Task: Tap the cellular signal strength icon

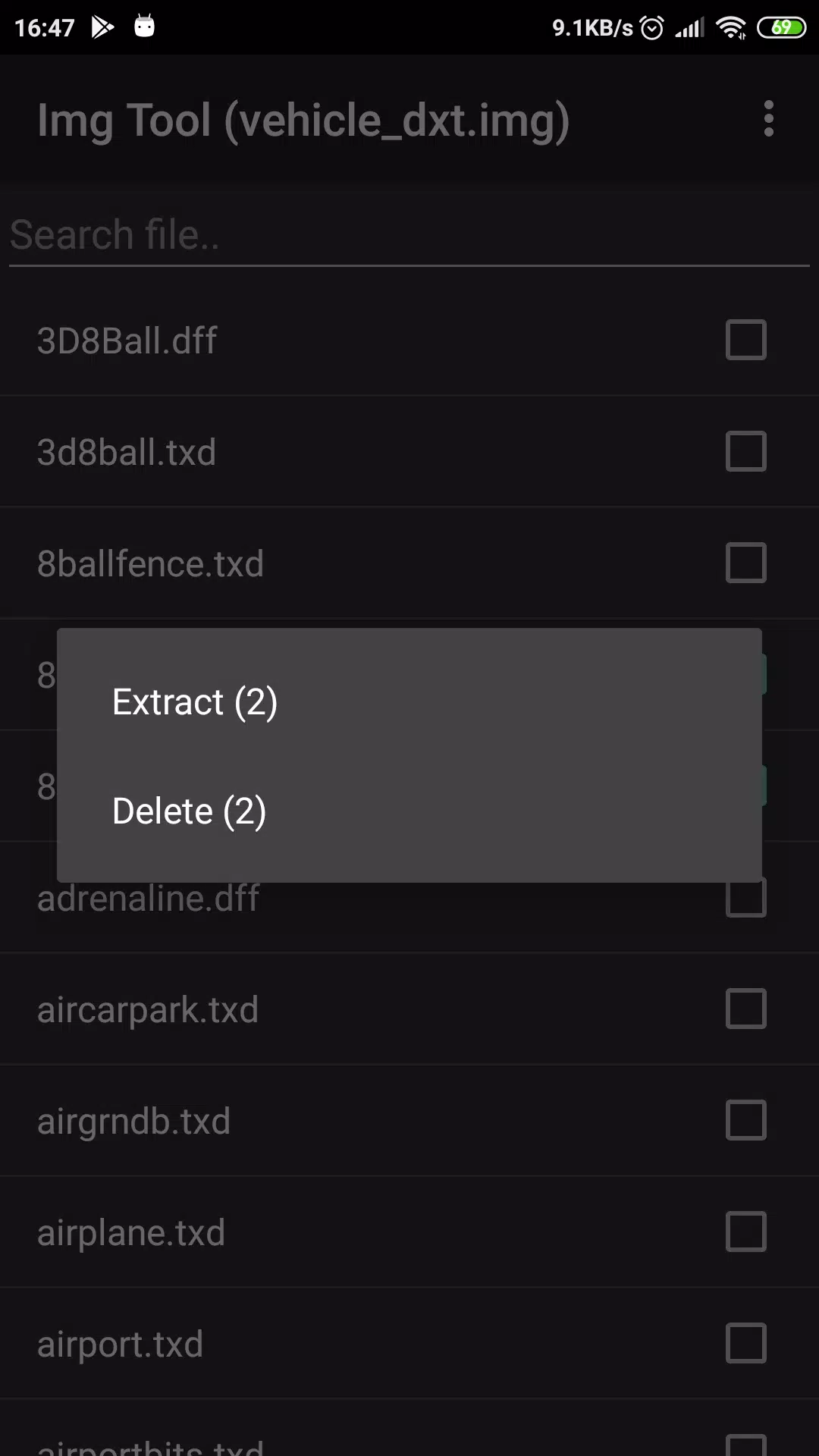Action: [x=689, y=27]
